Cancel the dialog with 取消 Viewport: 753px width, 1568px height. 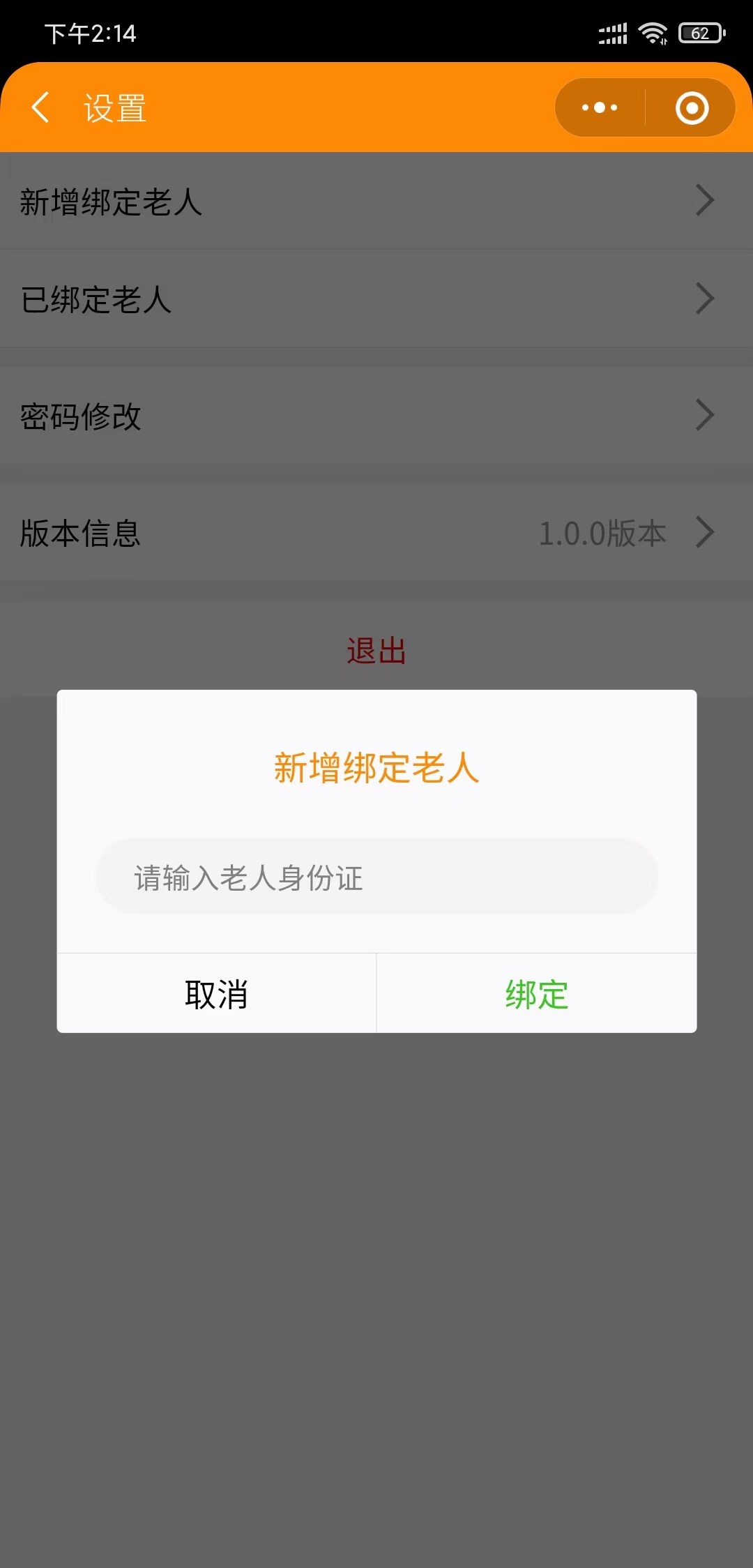pyautogui.click(x=217, y=993)
